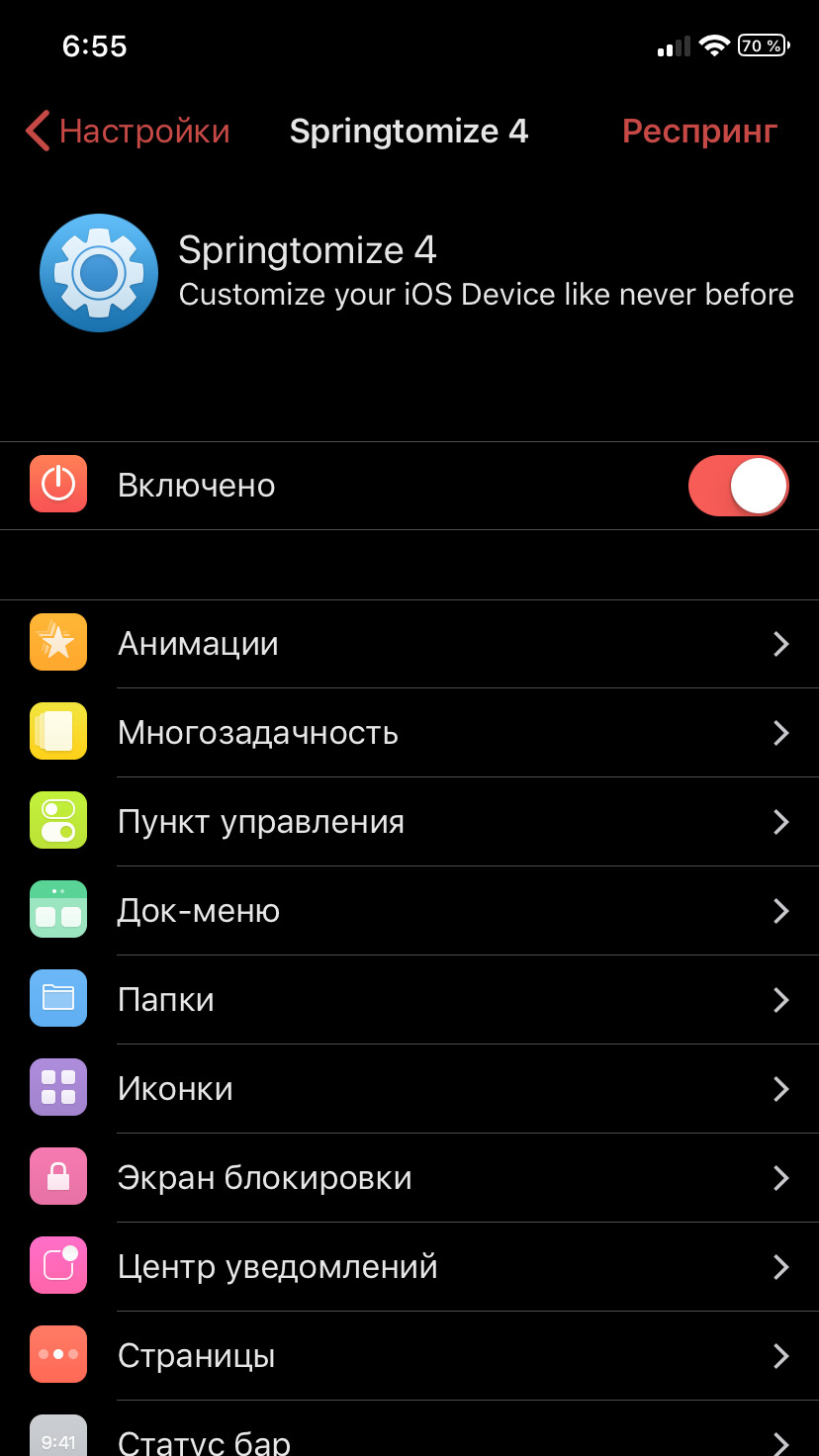Open Экран блокировки settings

click(409, 1178)
